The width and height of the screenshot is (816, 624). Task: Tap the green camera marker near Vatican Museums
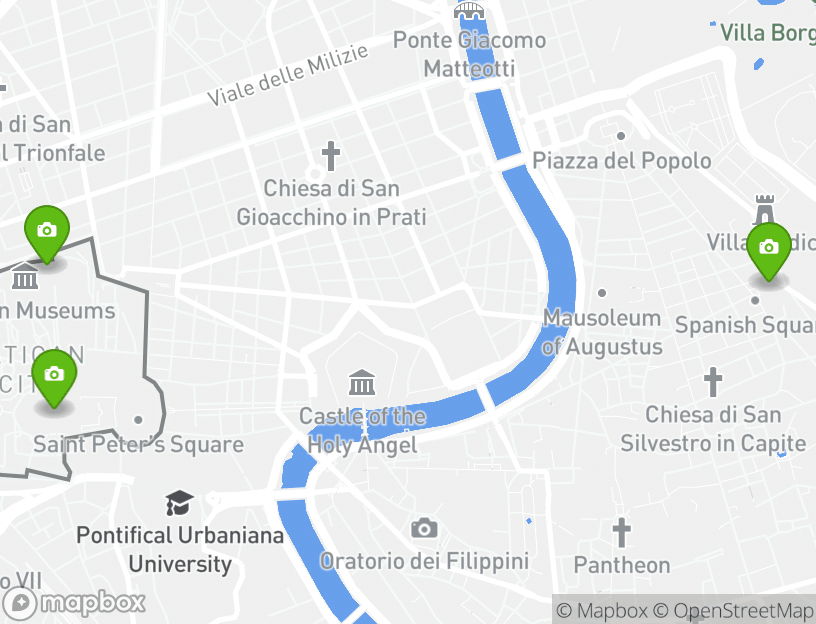[45, 232]
